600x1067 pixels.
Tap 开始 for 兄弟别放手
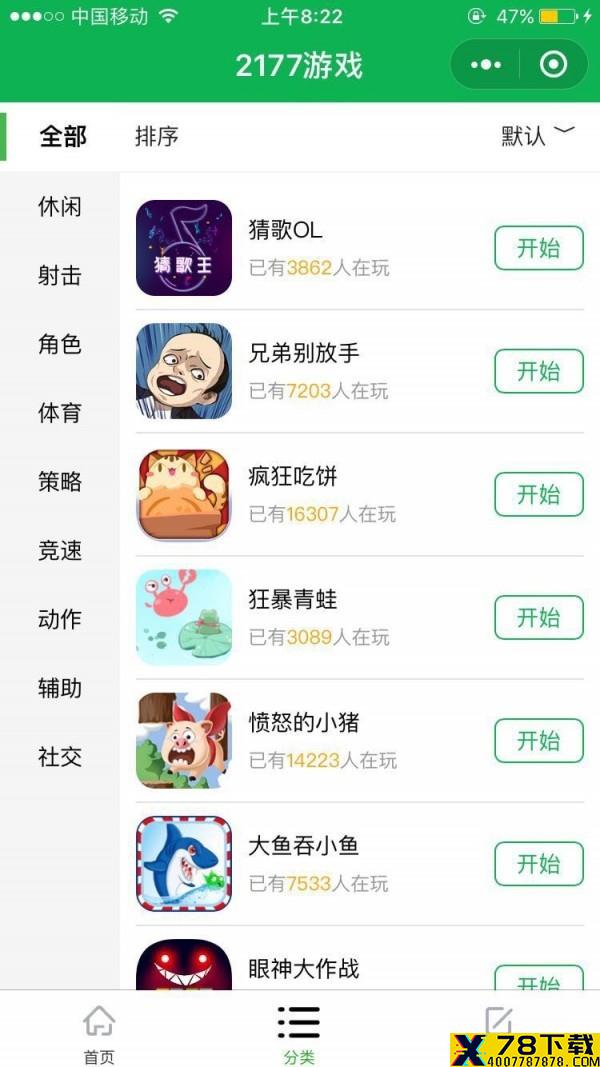click(x=539, y=371)
